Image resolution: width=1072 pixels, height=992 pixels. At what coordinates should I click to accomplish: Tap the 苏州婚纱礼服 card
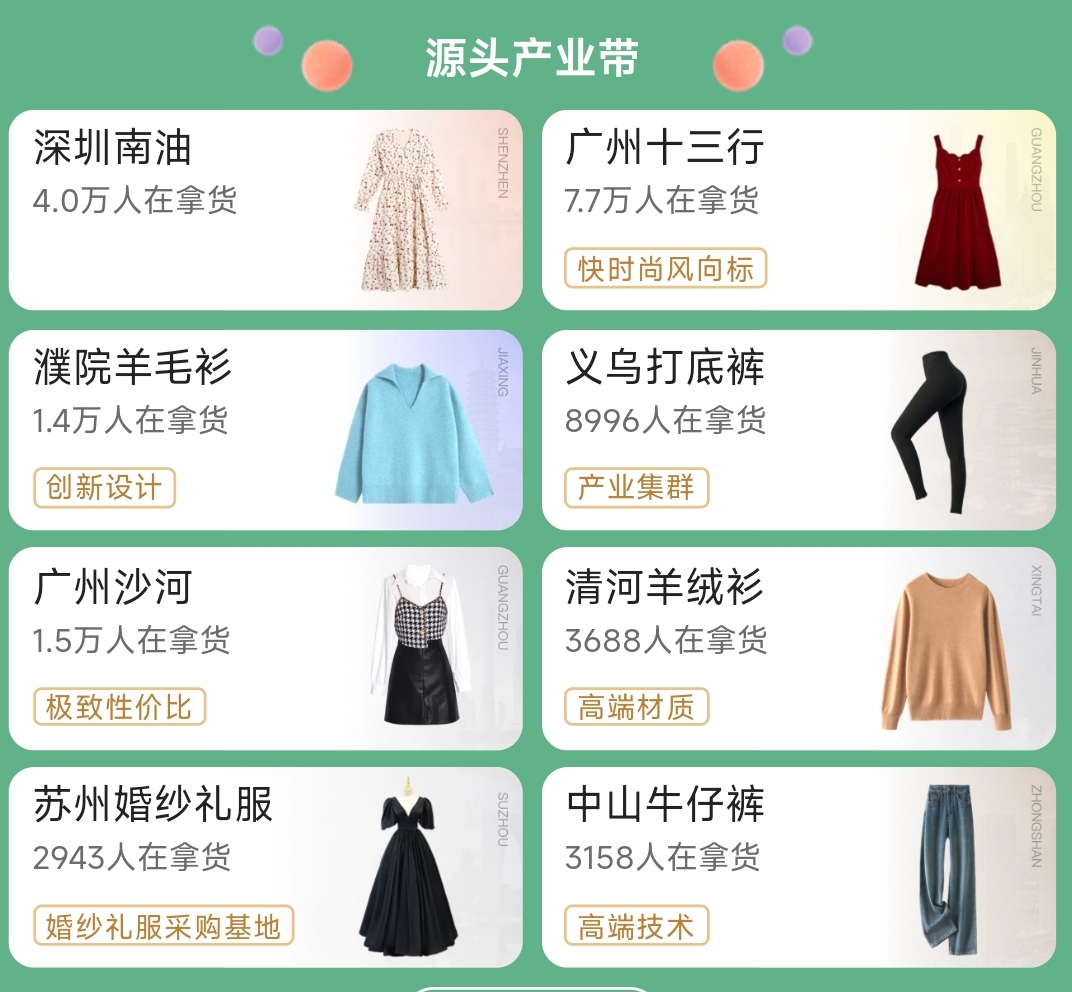(x=265, y=867)
